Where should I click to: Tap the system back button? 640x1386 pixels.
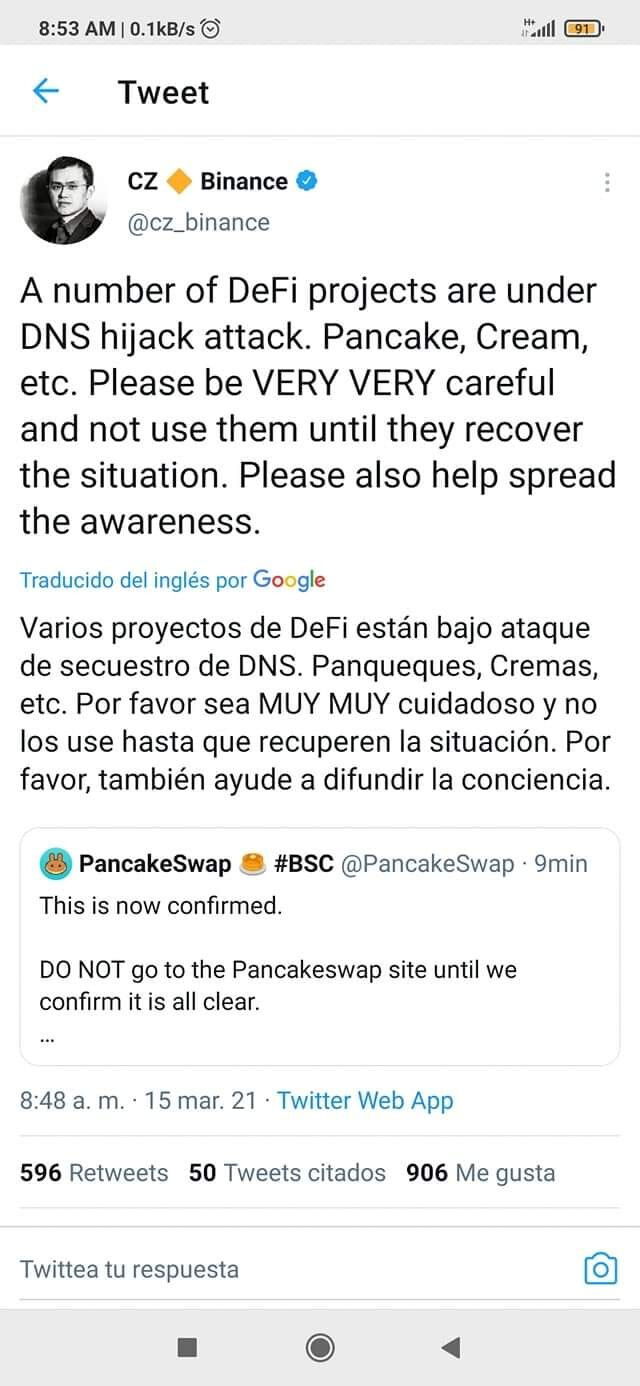[451, 1347]
